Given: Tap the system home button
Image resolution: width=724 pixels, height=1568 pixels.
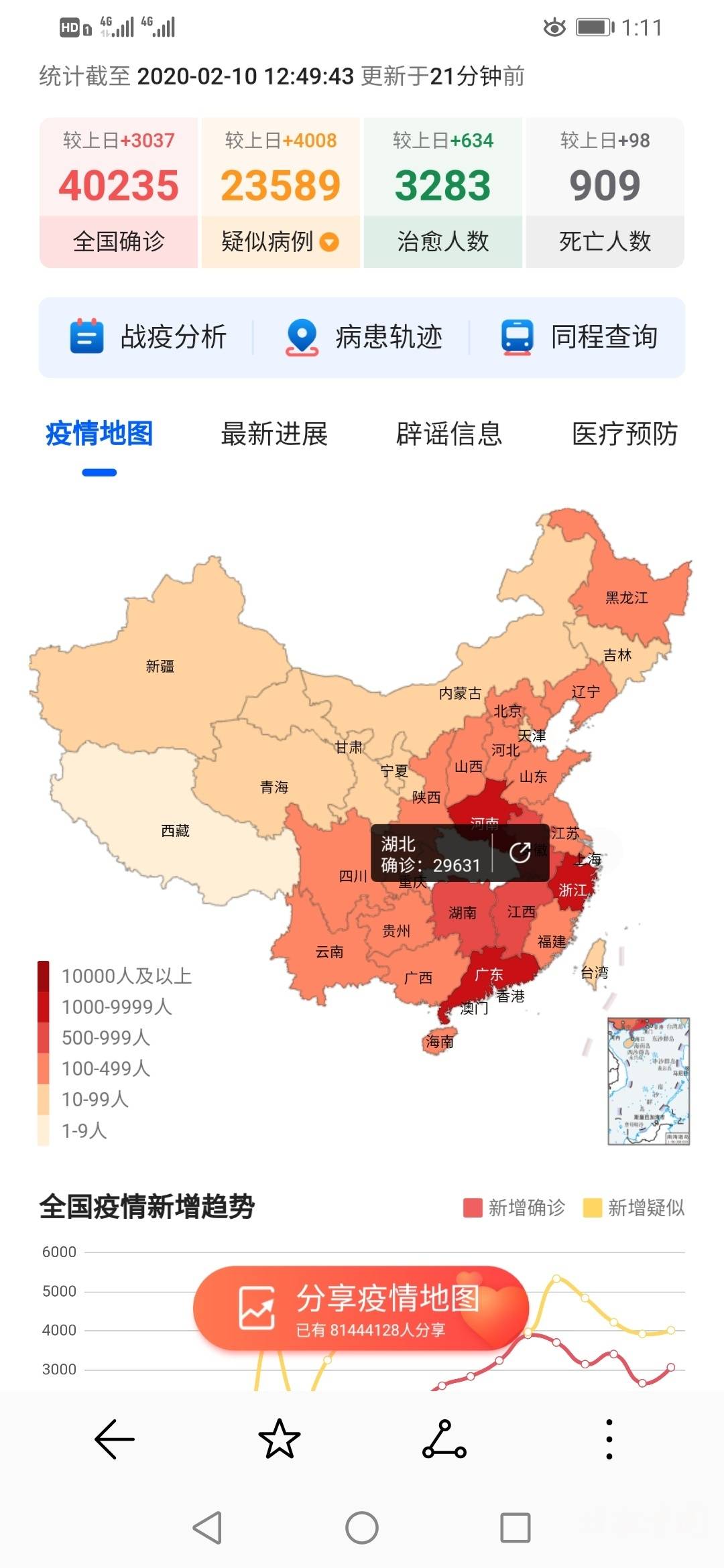Looking at the screenshot, I should click(x=362, y=1528).
